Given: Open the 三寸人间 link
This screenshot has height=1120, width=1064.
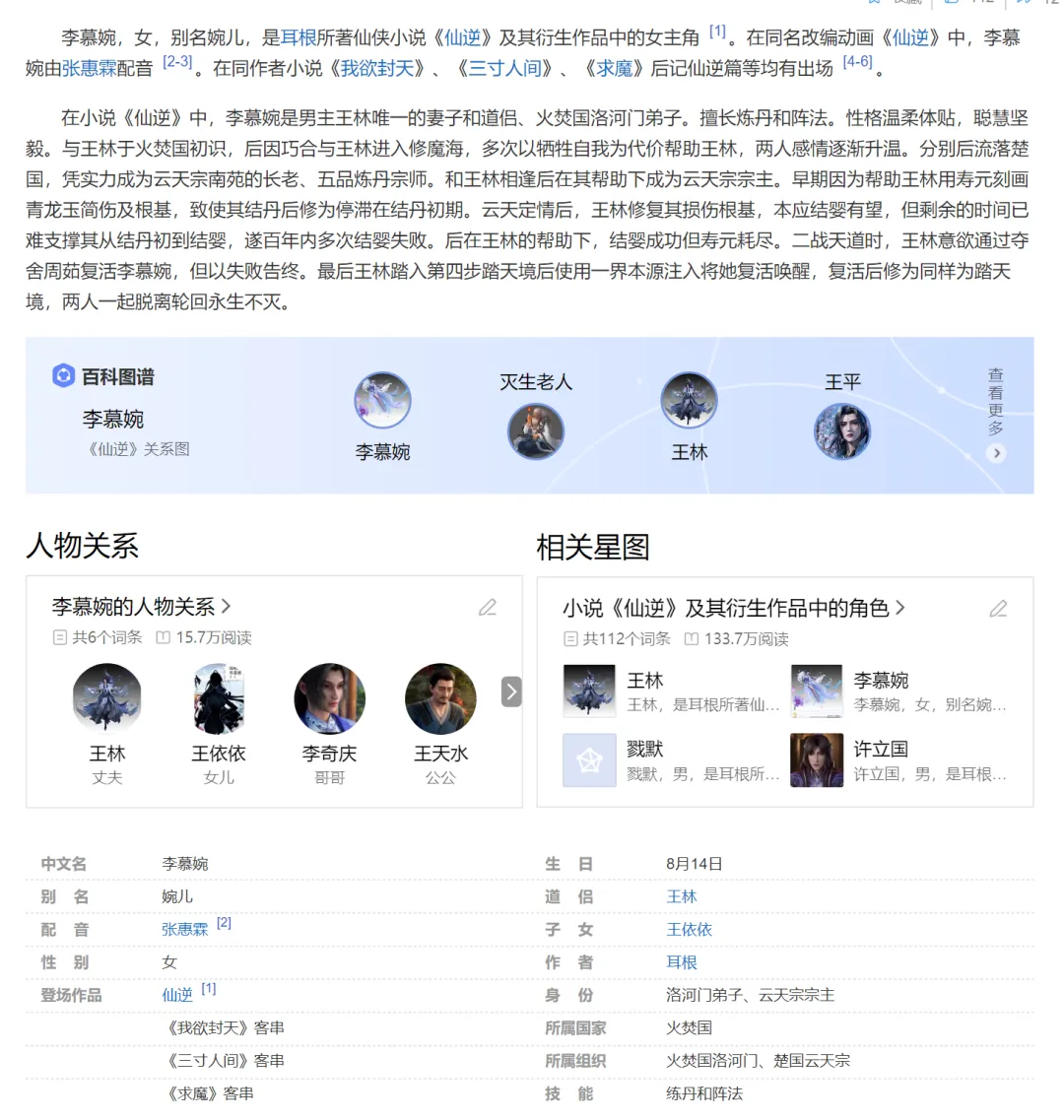Looking at the screenshot, I should [x=506, y=69].
